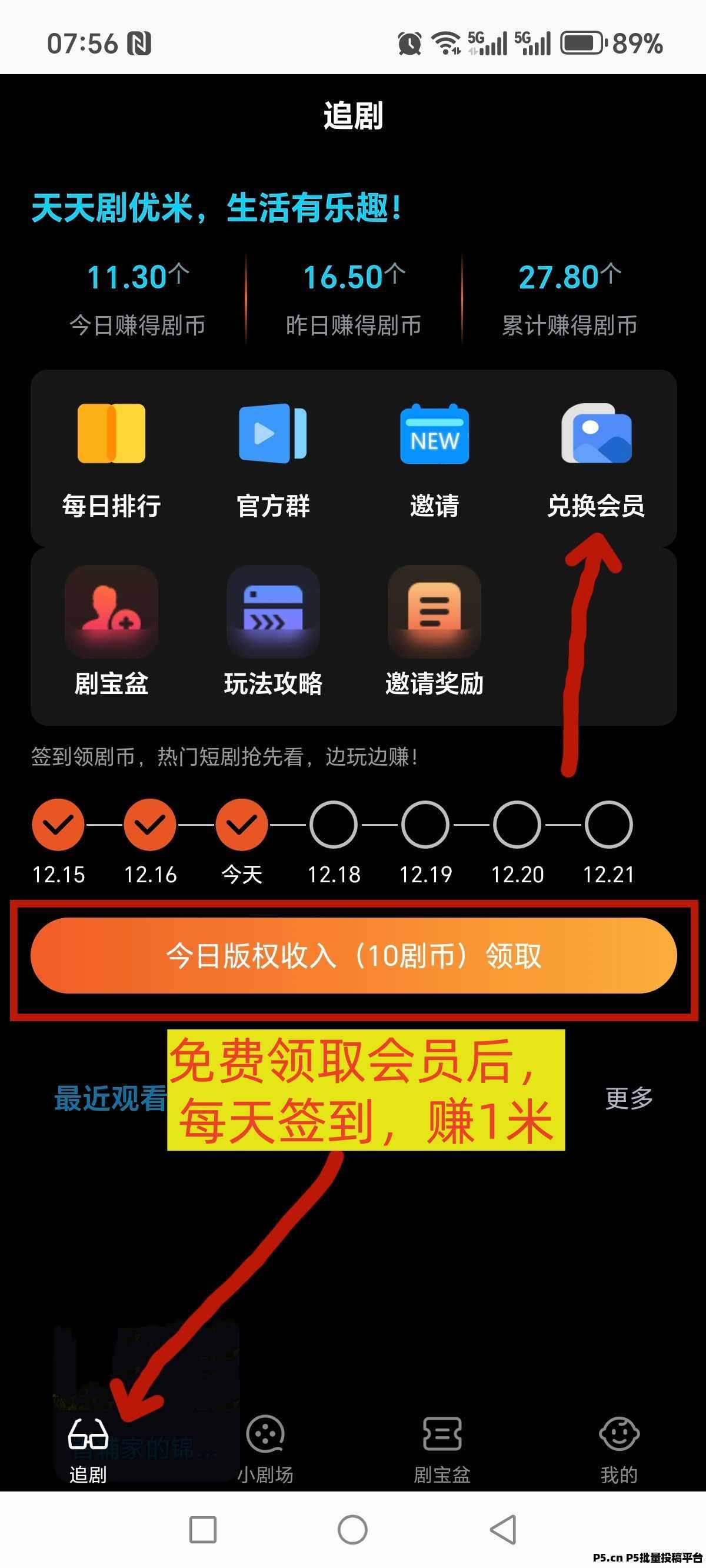Switch to the 我的 profile tab

tap(619, 1449)
